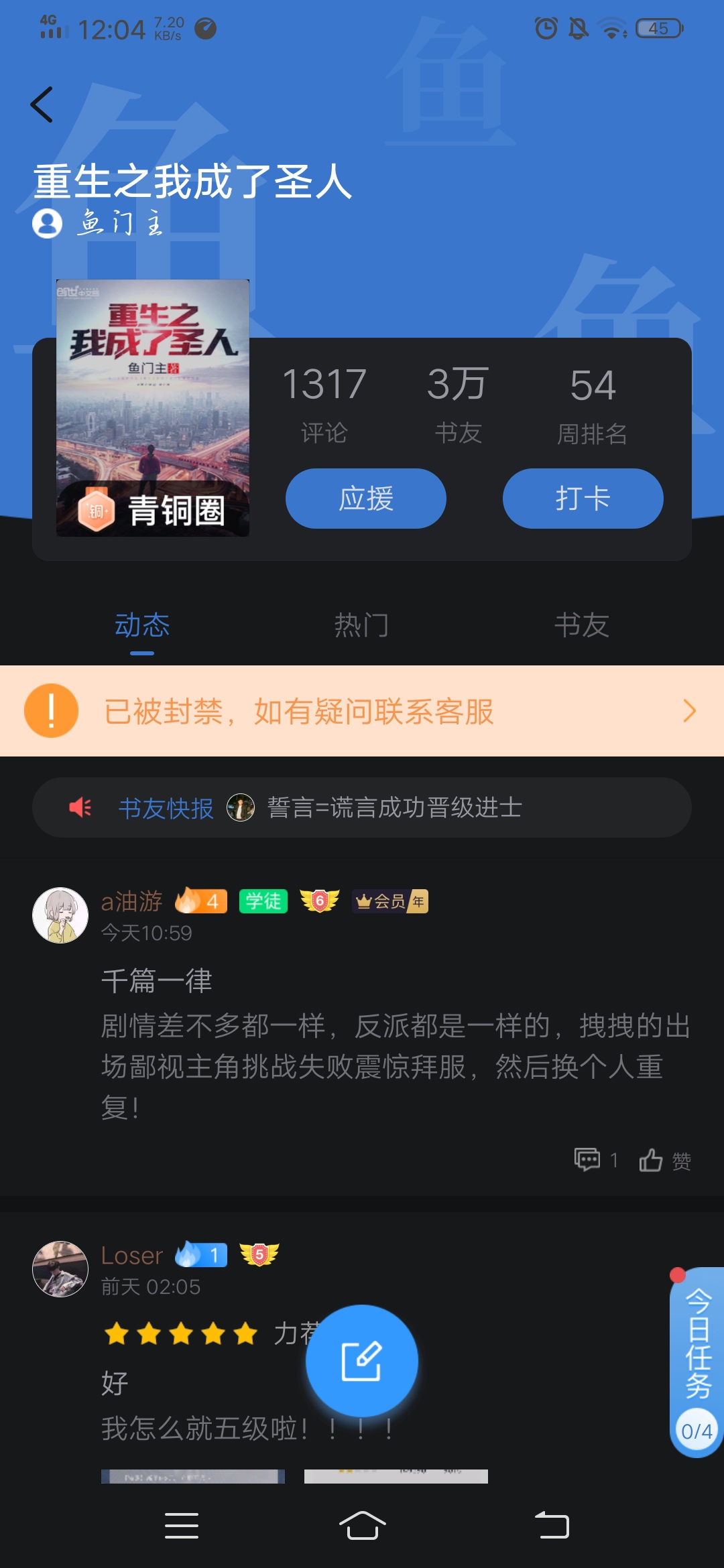
Task: Open Loser's profile avatar
Action: pyautogui.click(x=60, y=1269)
